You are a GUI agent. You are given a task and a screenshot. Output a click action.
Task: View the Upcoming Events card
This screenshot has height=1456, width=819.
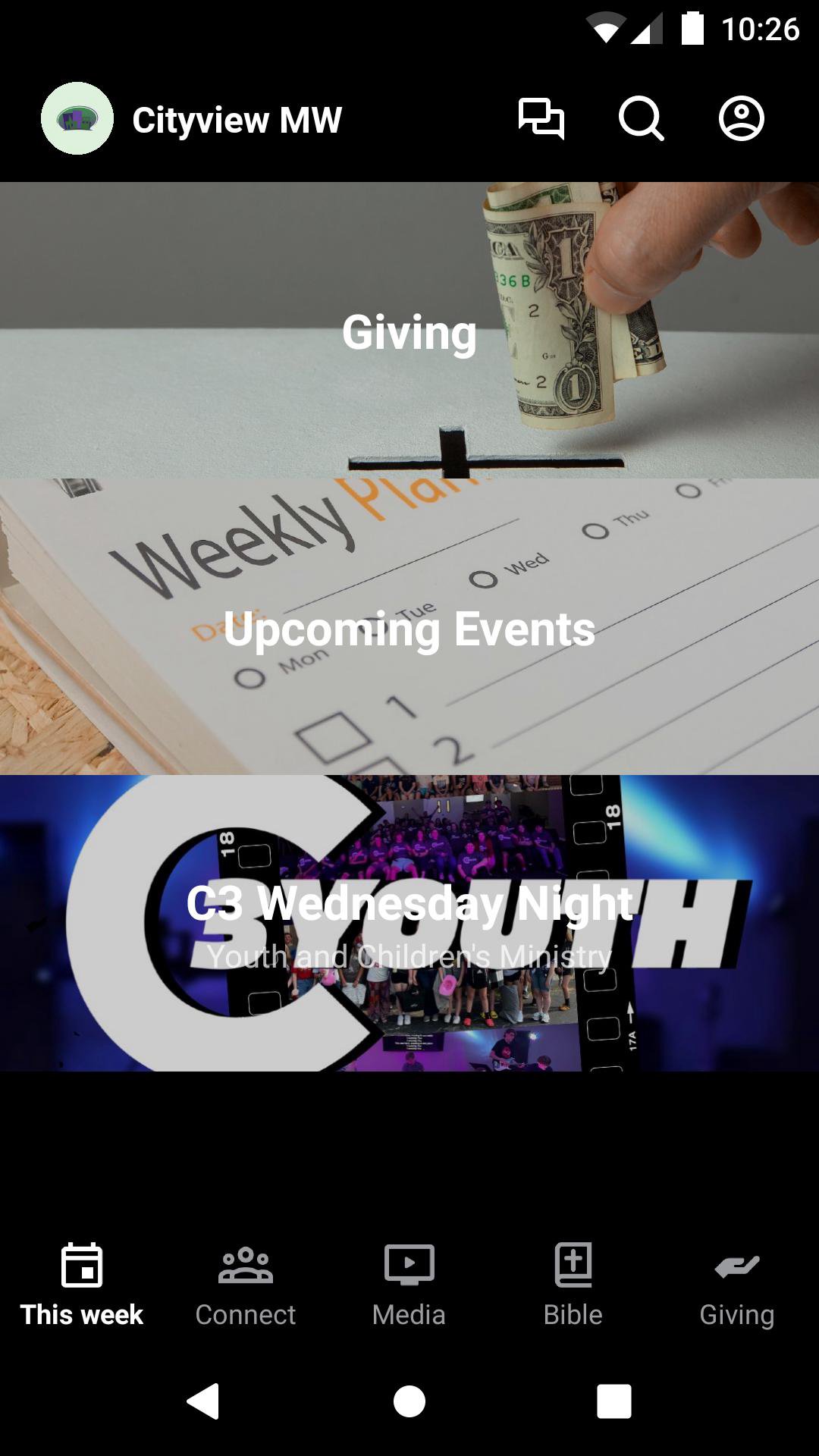(x=409, y=626)
